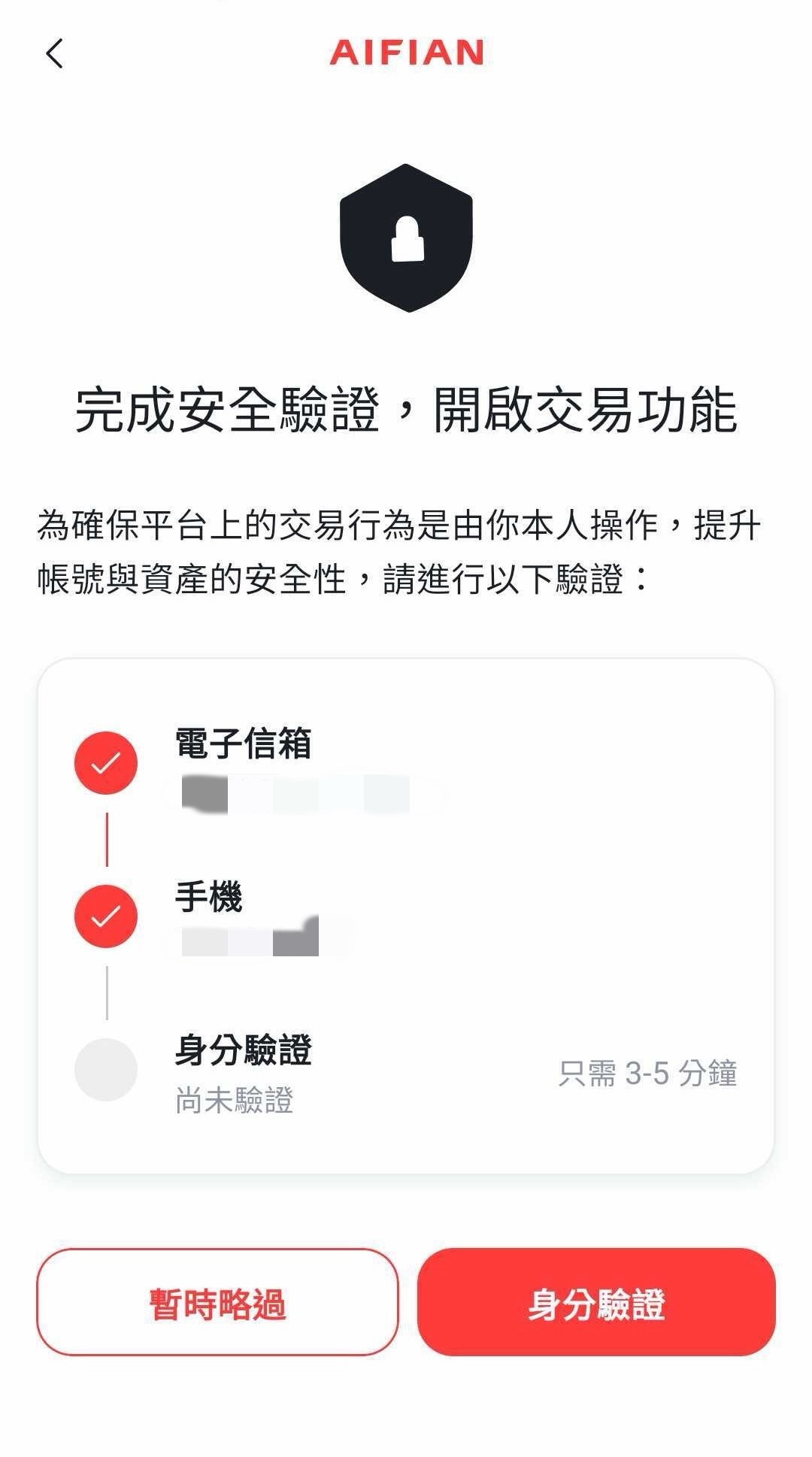Tap the lock symbol inside the shield
The image size is (812, 1457).
click(x=406, y=241)
